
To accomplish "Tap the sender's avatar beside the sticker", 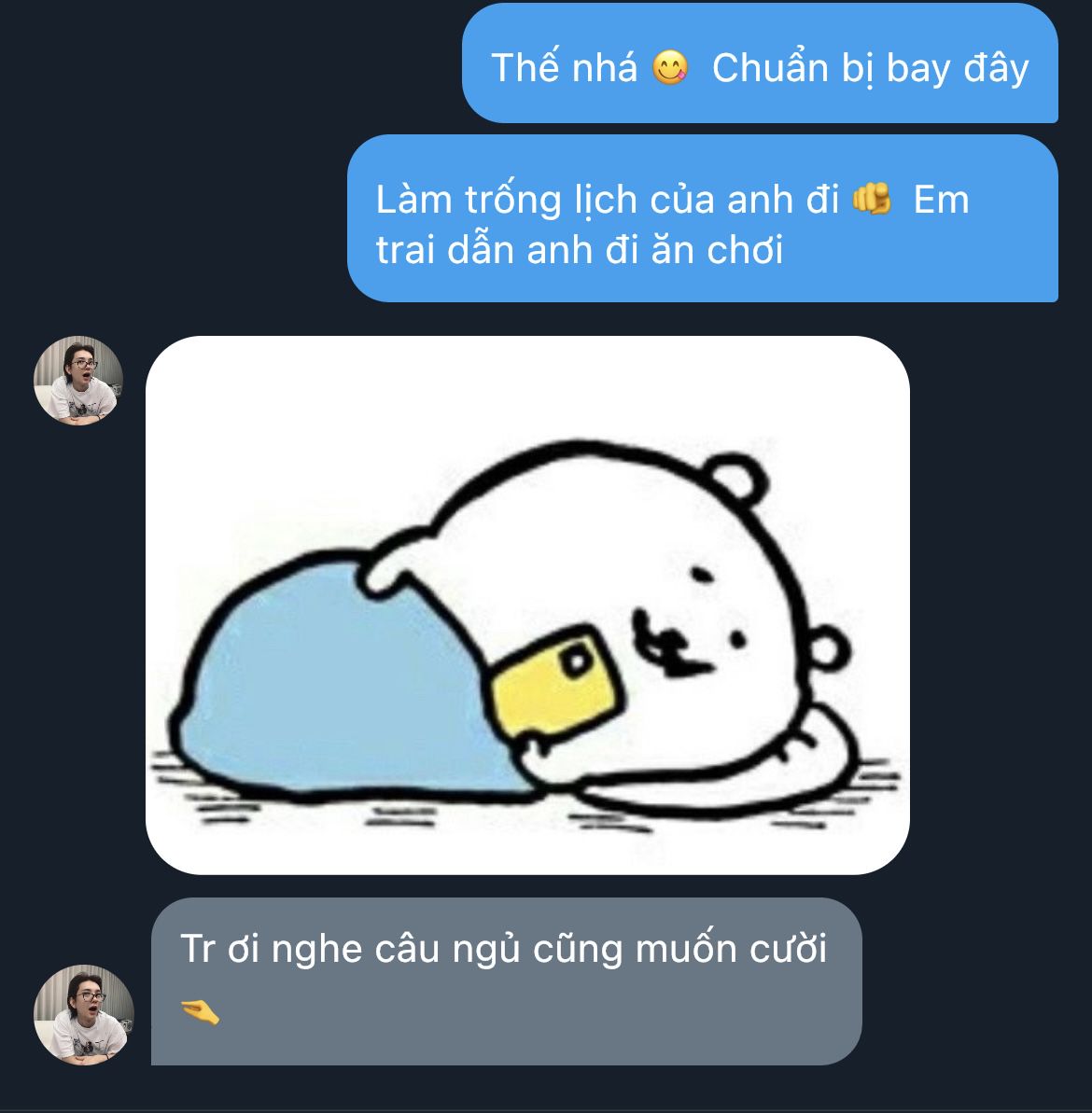I will (x=78, y=381).
